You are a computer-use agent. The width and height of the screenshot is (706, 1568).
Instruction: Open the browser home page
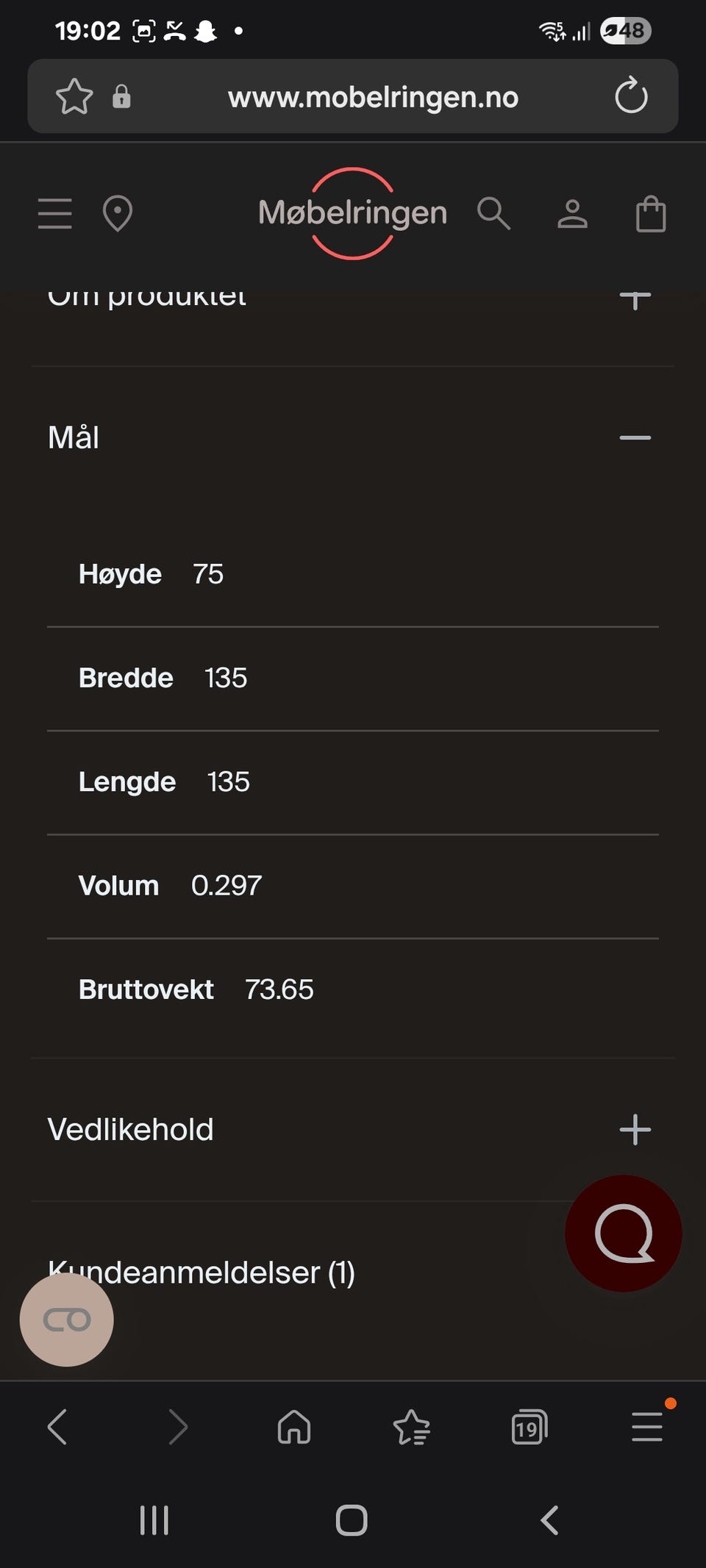point(294,1427)
